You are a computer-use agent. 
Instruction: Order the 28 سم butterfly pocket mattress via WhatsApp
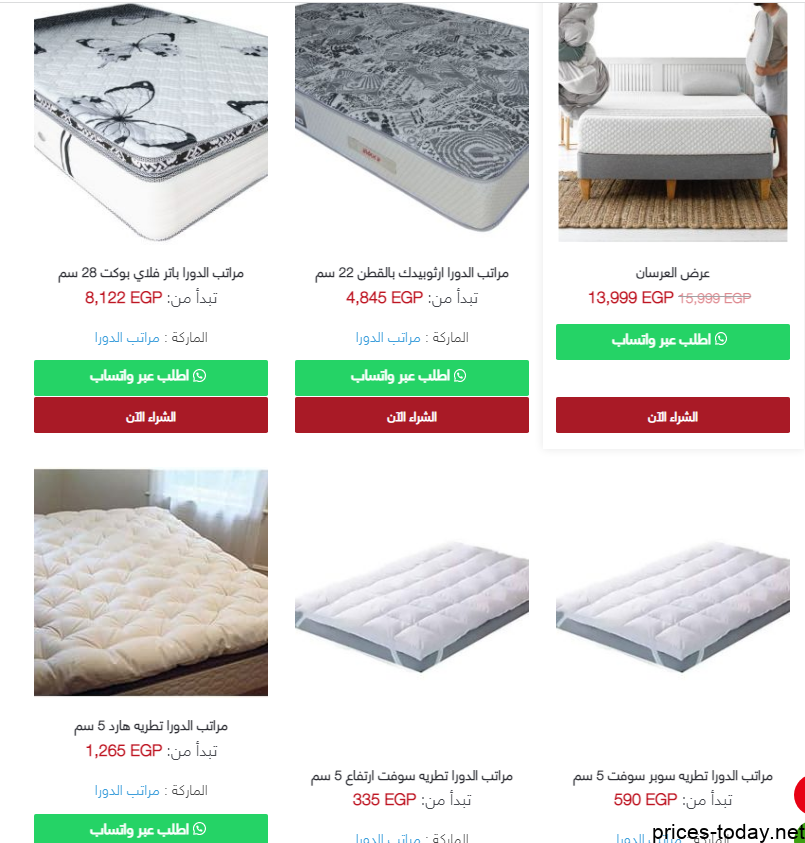click(150, 377)
